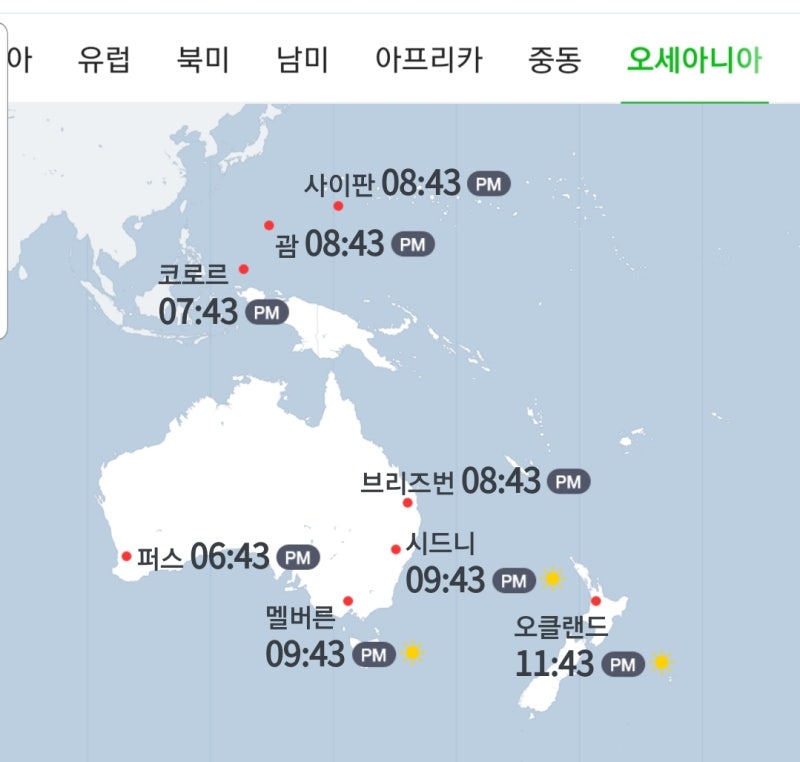
Task: Switch to the 중동 tab
Action: pos(554,61)
